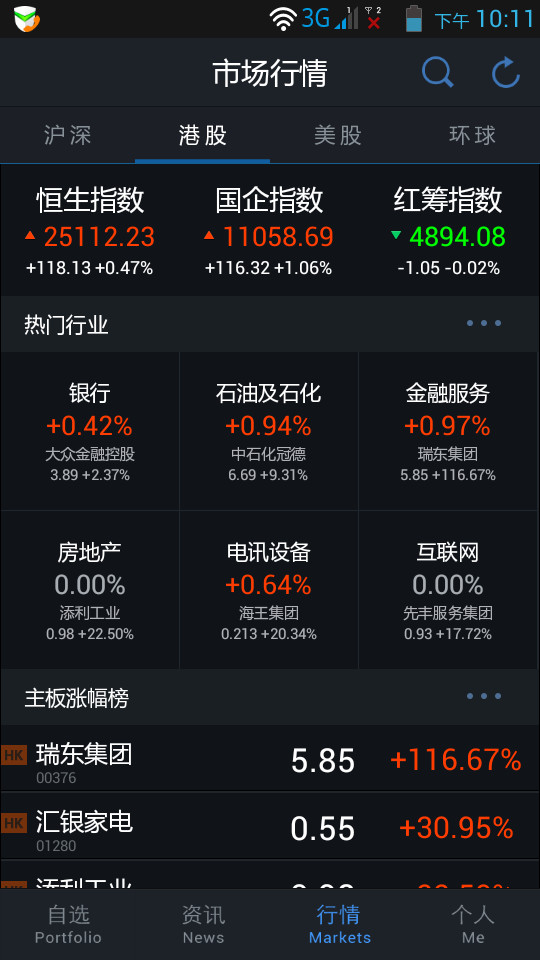Screen dimensions: 540x960
Task: Open the 房地产 industry tile
Action: pos(90,590)
